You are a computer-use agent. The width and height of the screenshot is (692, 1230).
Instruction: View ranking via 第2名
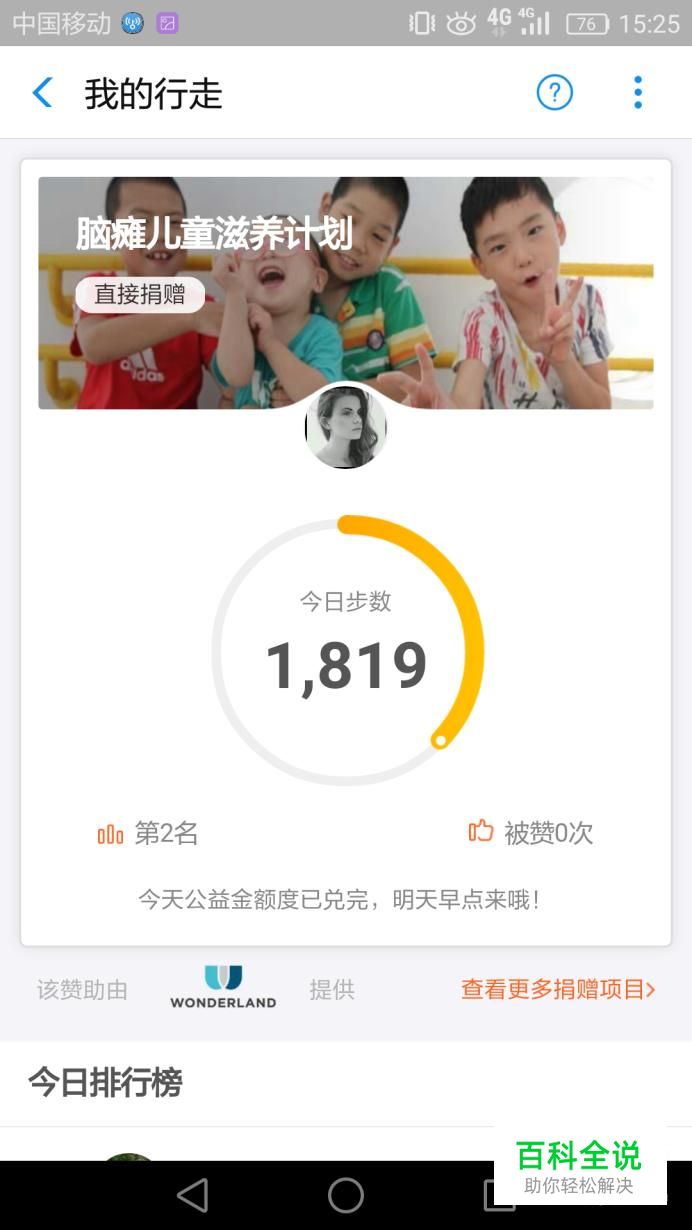[x=148, y=833]
